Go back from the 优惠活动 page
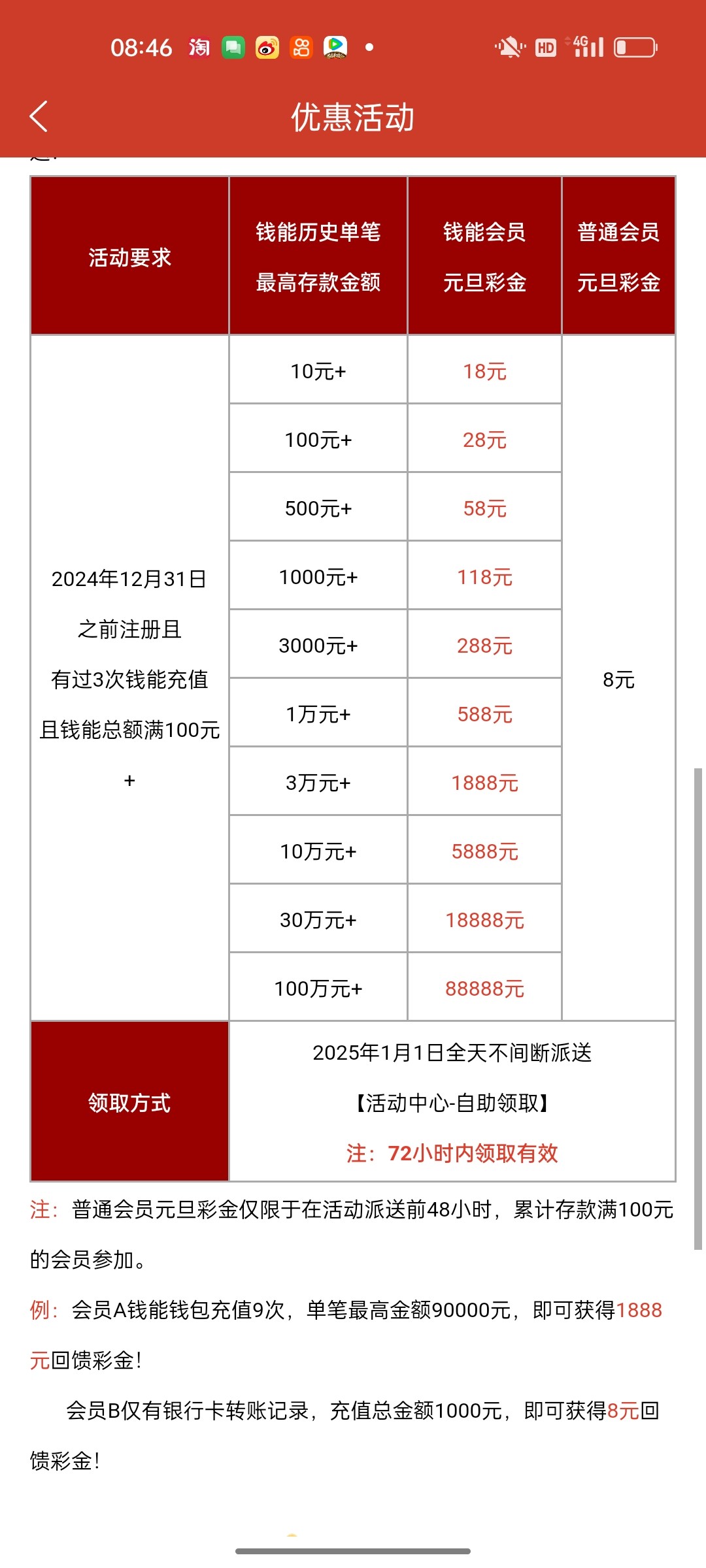Screen dimensions: 706x1568 [x=39, y=117]
